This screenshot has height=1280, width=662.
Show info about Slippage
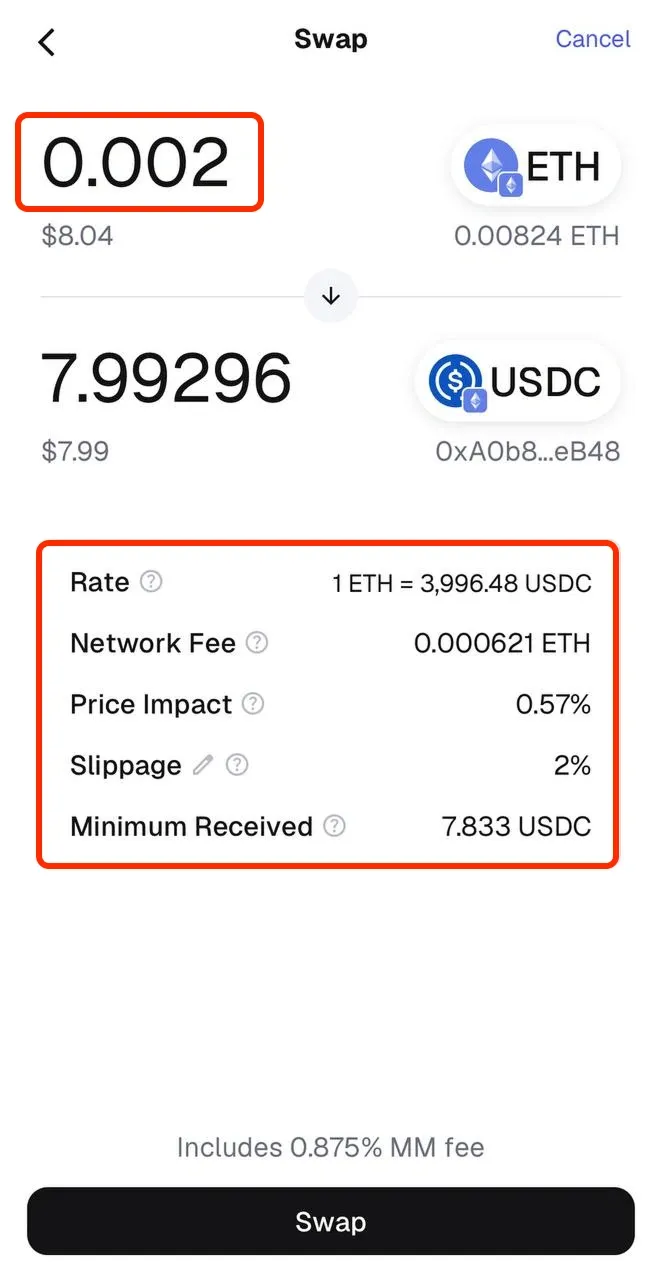(237, 766)
